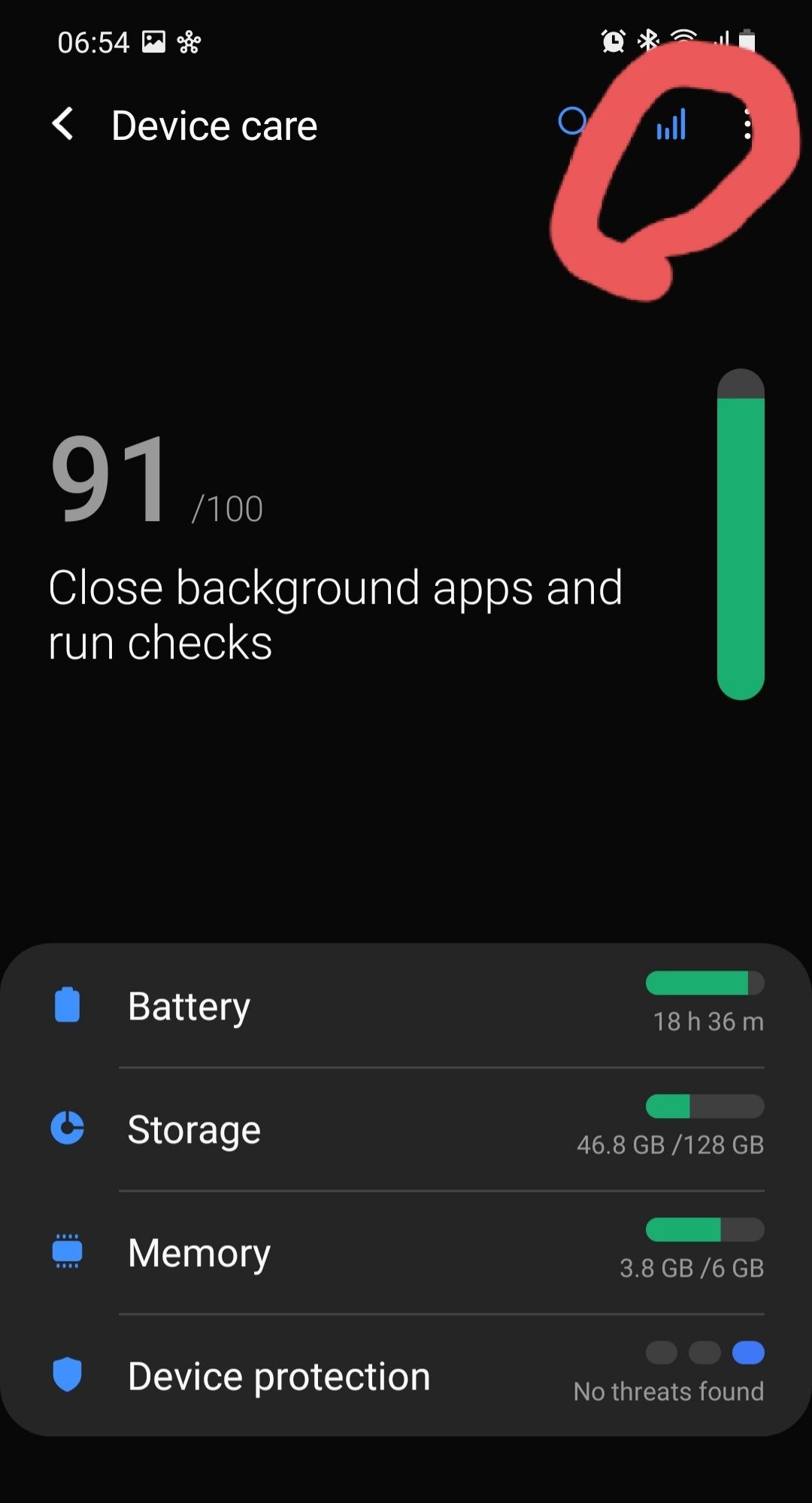The image size is (812, 1503).
Task: Tap the alarm icon in the status bar
Action: point(613,41)
